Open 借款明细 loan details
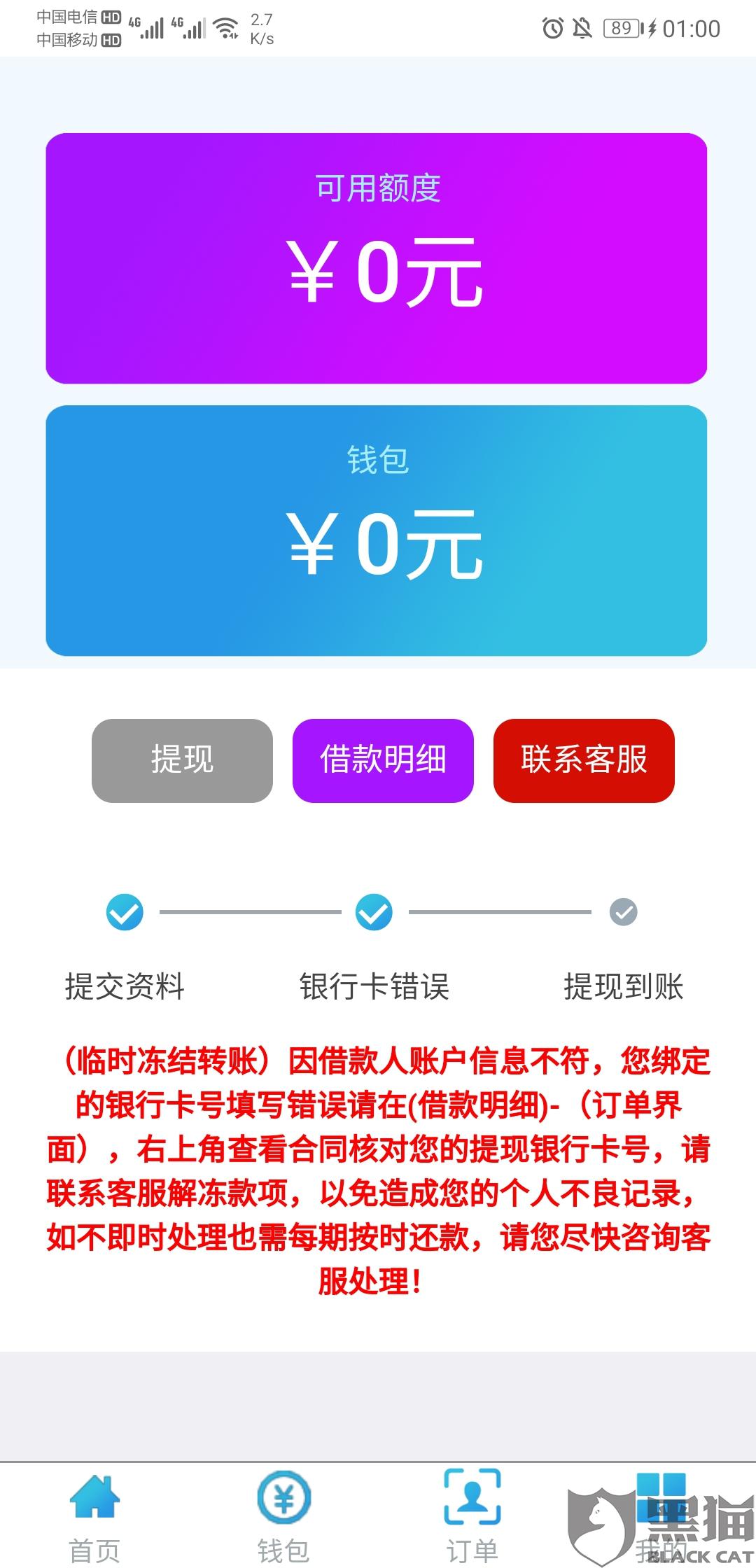Image resolution: width=756 pixels, height=1568 pixels. 383,760
